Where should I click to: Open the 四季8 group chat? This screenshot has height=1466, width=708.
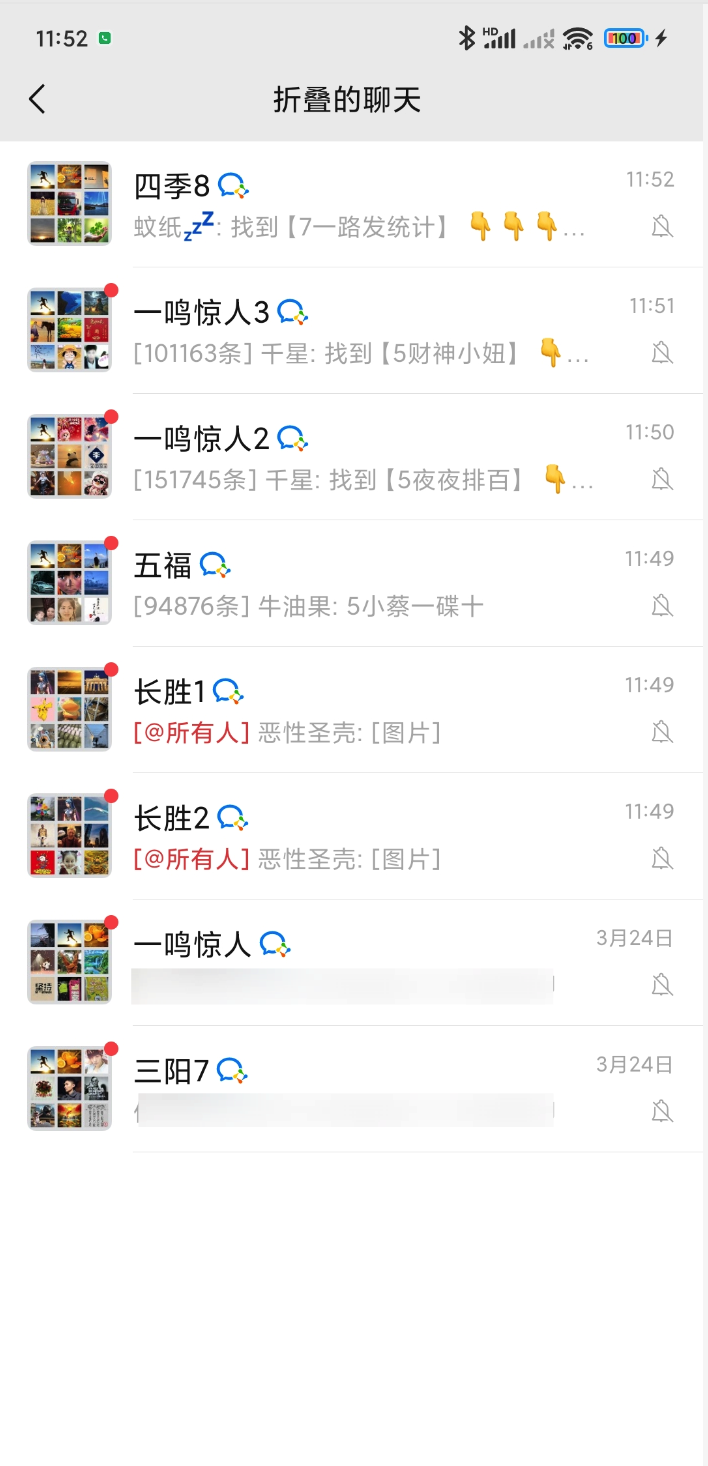pos(360,204)
